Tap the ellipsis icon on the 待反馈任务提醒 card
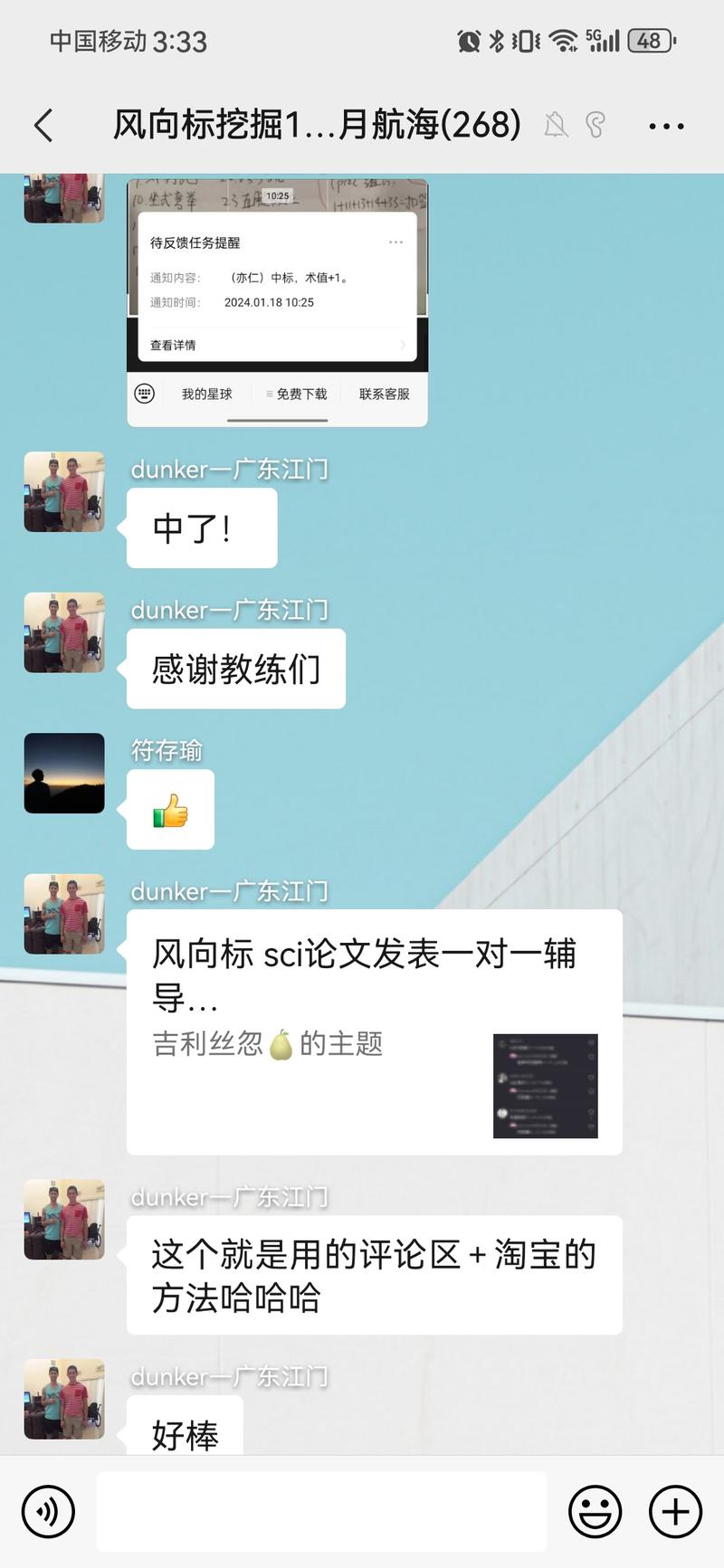This screenshot has height=1568, width=724. (x=395, y=242)
